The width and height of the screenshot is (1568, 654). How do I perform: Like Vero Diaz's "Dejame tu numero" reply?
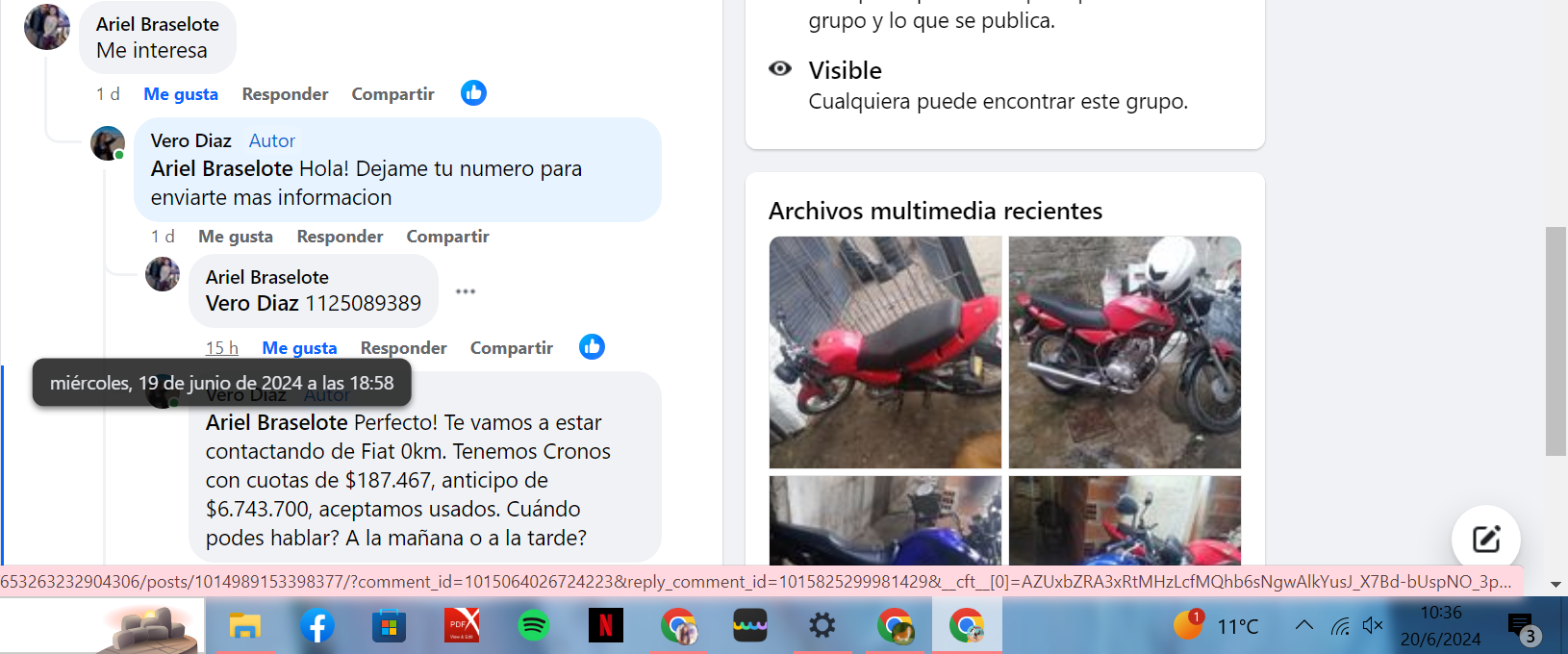coord(236,237)
